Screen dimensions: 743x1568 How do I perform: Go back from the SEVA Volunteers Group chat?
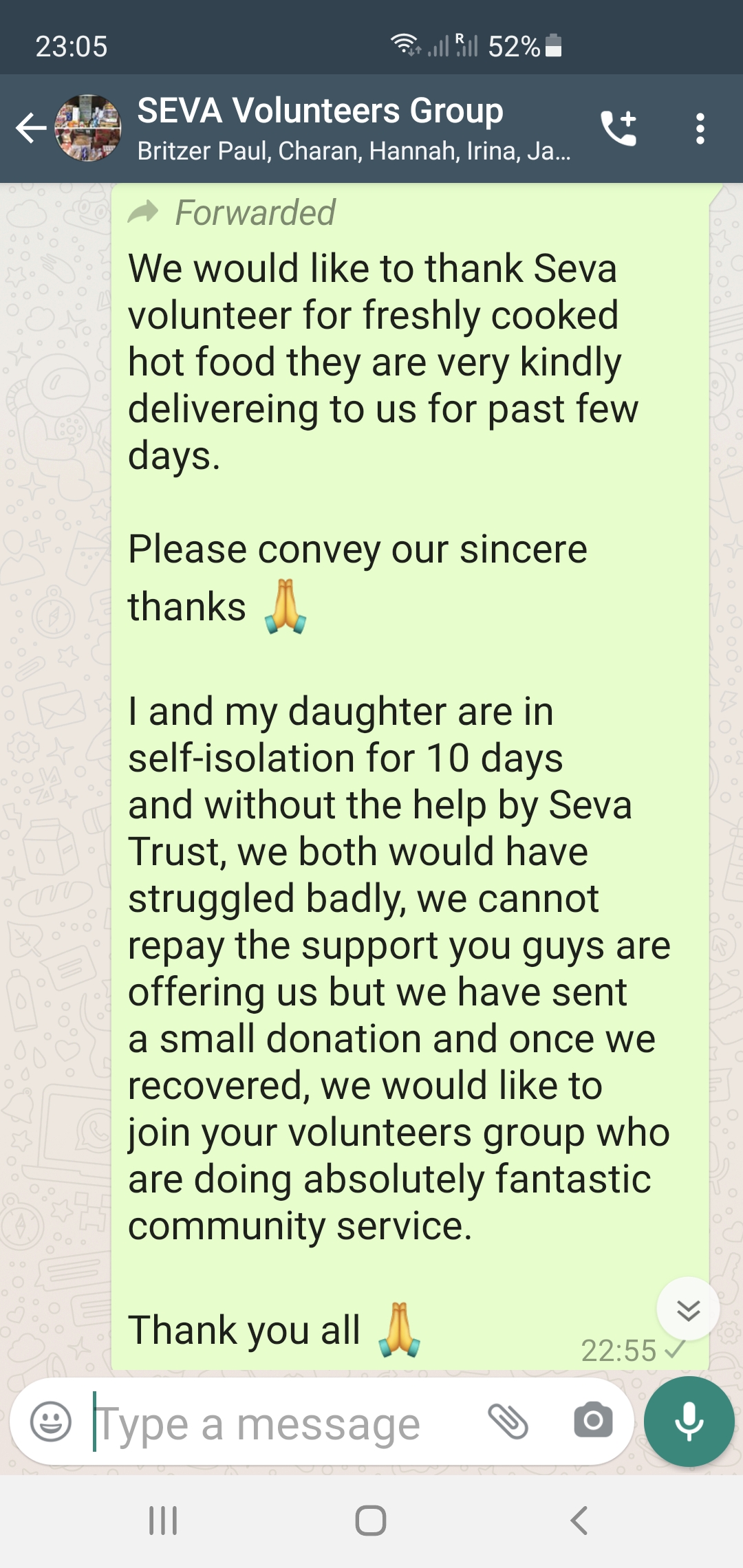click(31, 129)
